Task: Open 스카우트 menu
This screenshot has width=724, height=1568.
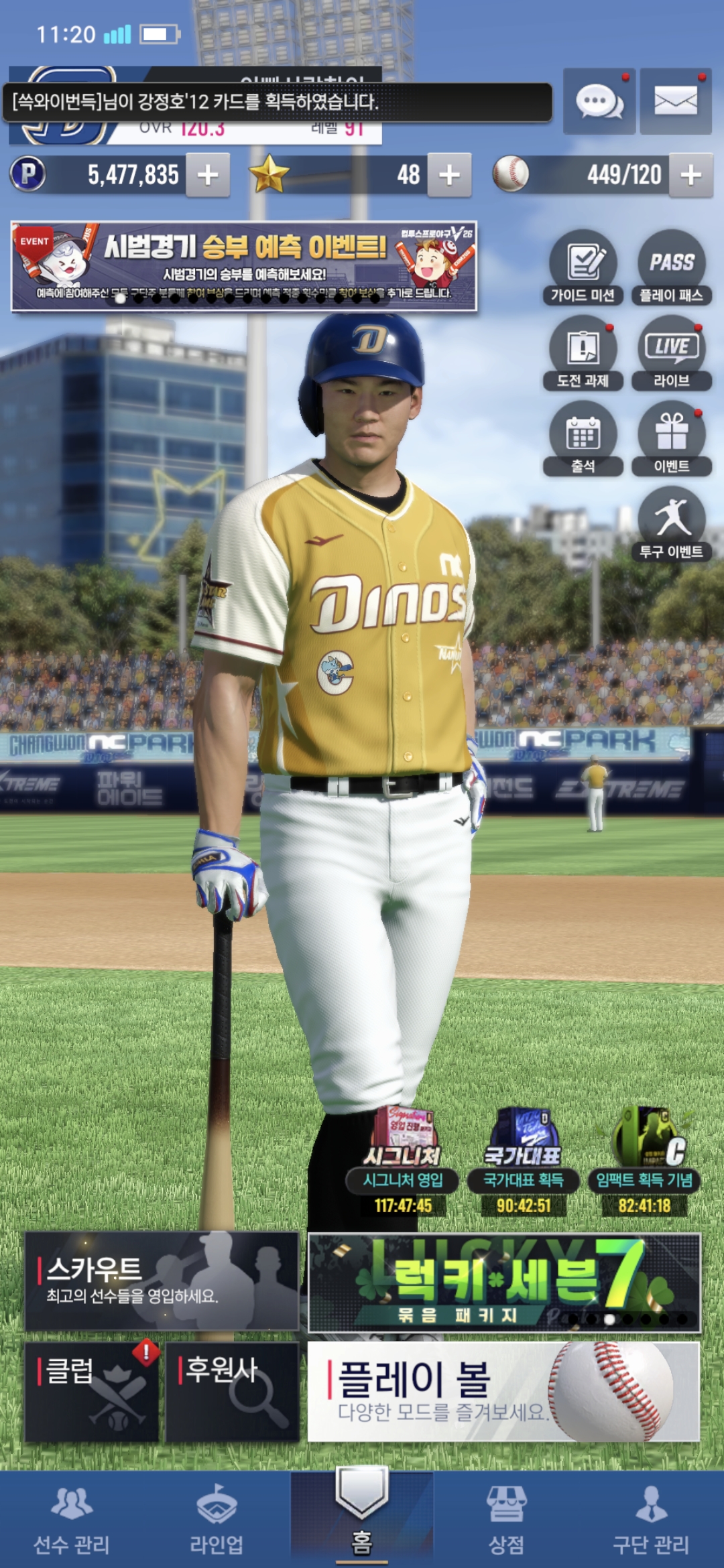Action: [161, 1281]
